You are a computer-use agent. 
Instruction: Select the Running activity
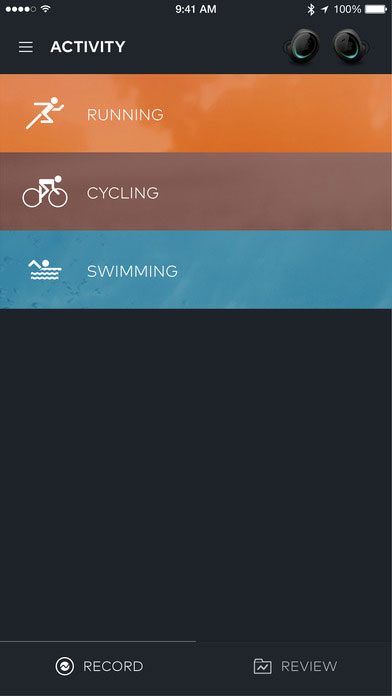pyautogui.click(x=196, y=114)
